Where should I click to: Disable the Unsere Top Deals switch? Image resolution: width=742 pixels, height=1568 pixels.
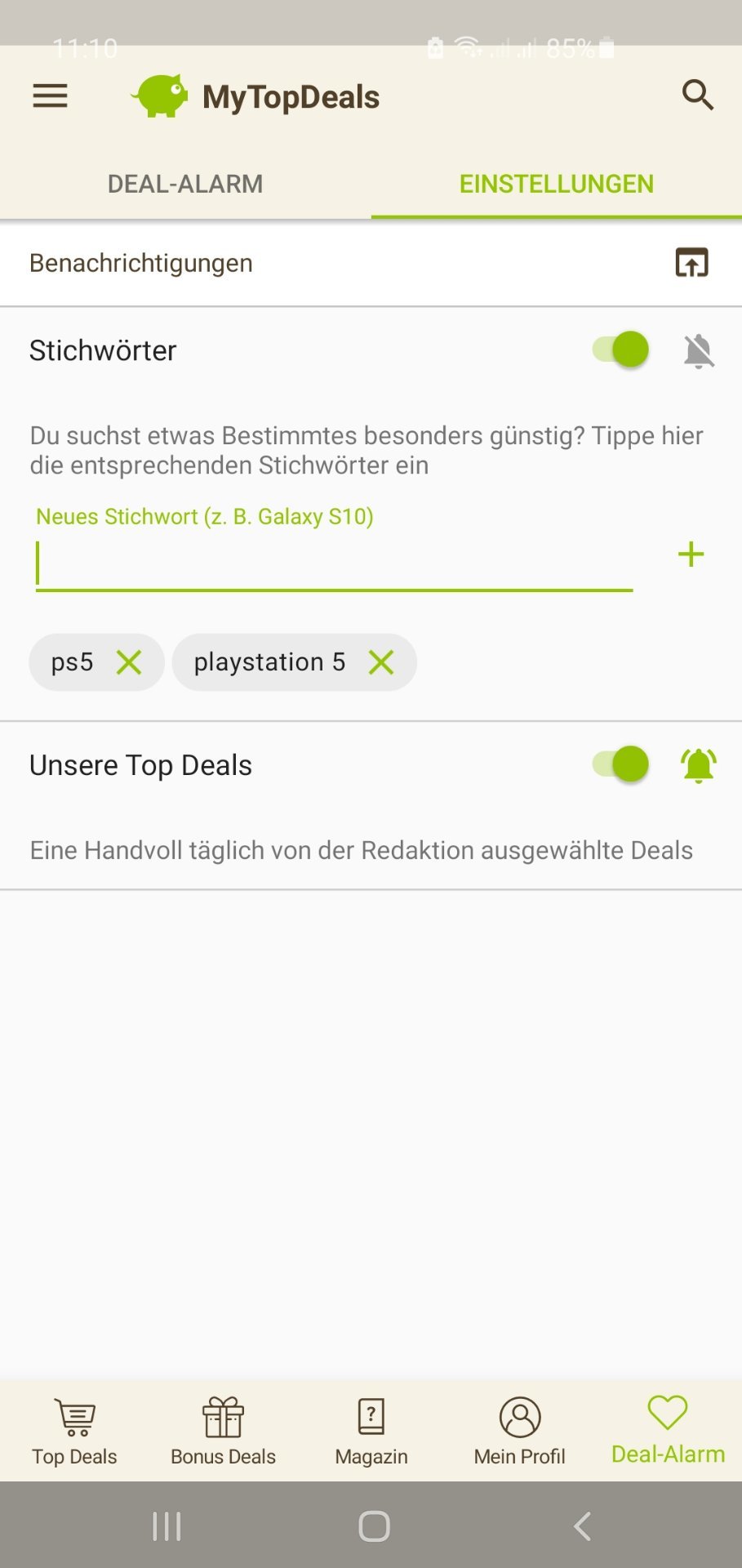coord(621,764)
